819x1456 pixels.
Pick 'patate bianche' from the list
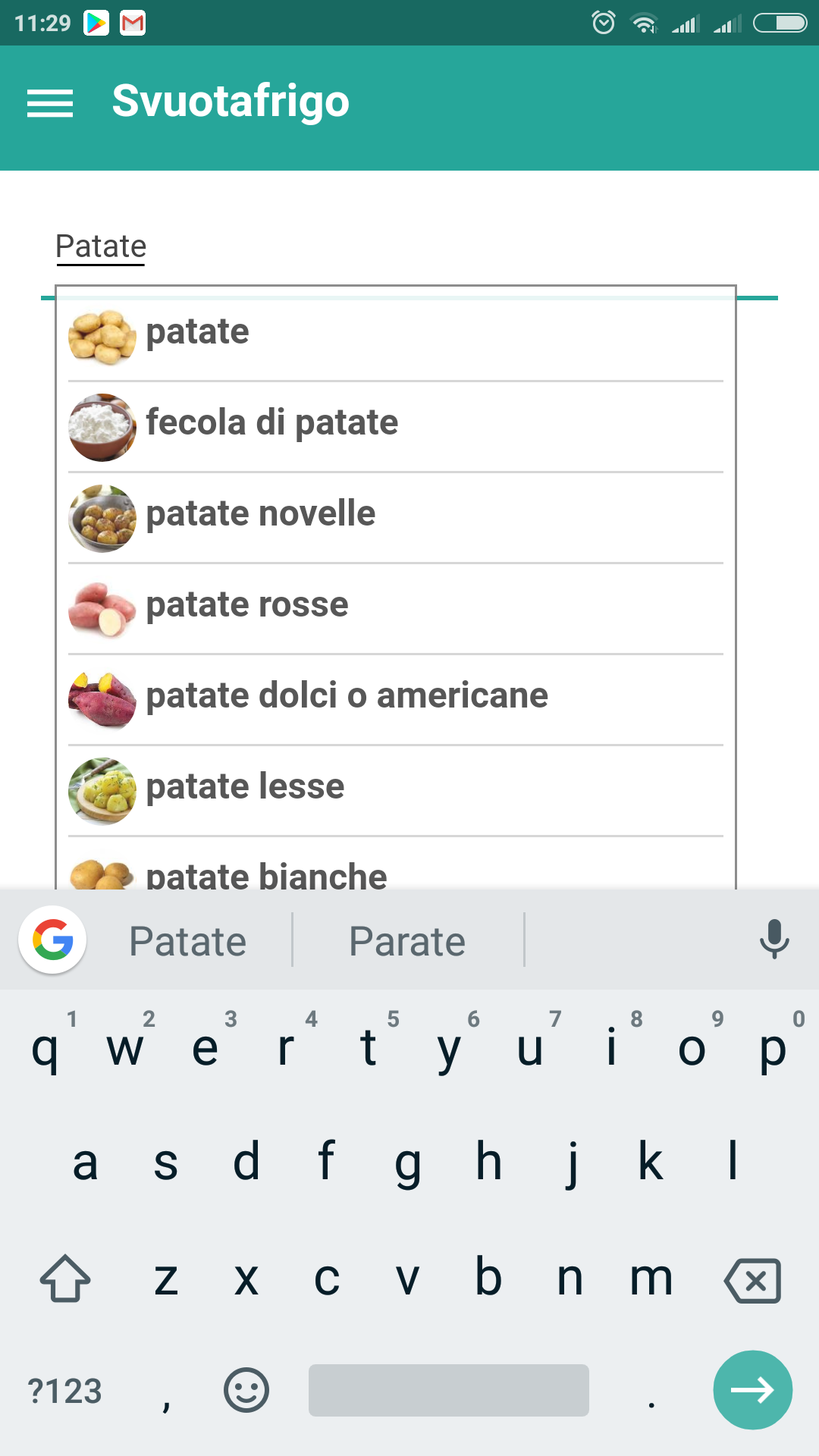(396, 864)
